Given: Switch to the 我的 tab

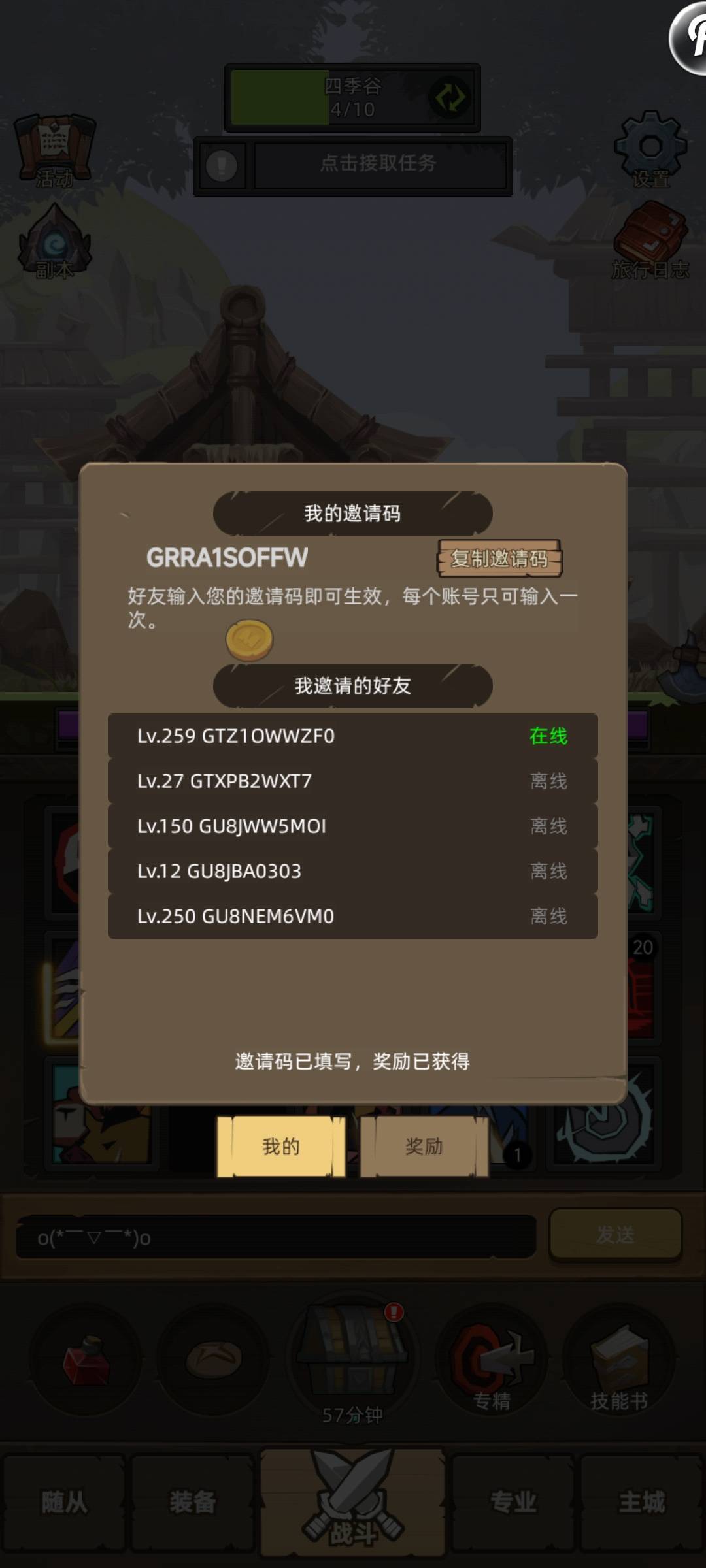Looking at the screenshot, I should [x=282, y=1147].
